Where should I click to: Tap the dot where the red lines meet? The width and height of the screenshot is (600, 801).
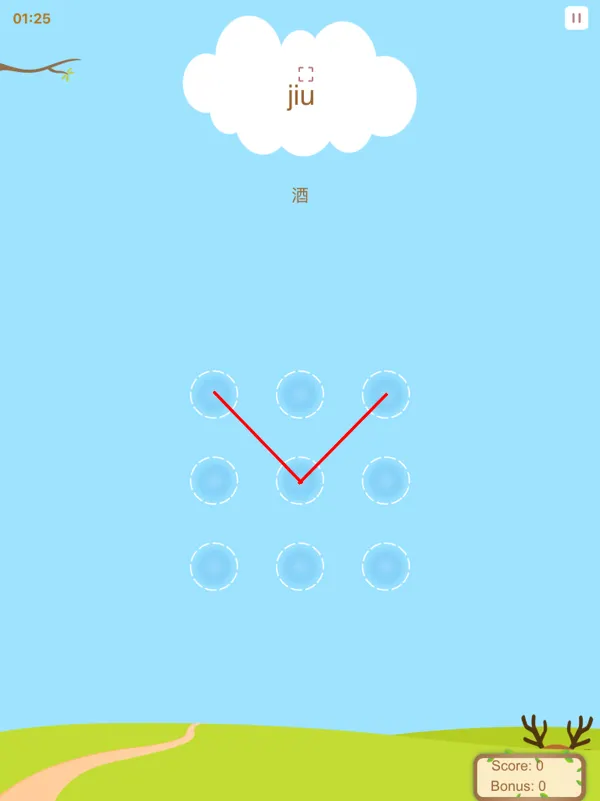pos(300,481)
